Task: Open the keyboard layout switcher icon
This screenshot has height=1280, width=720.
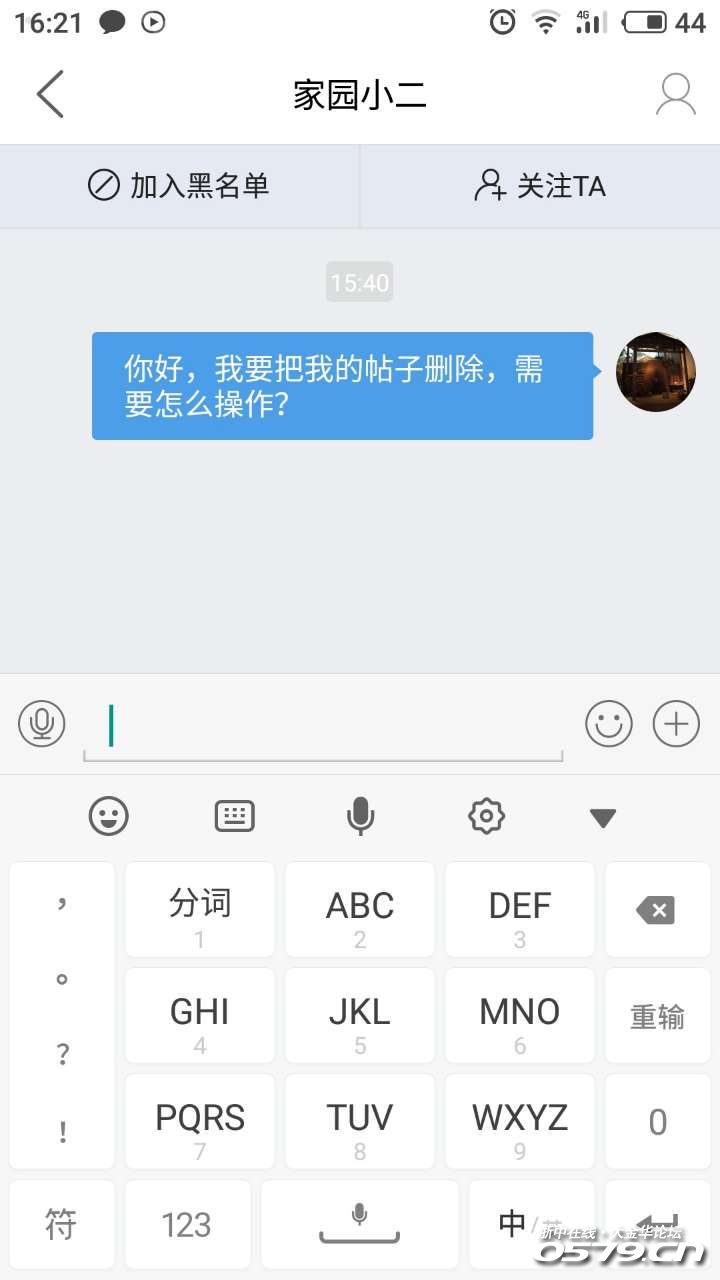Action: [234, 816]
